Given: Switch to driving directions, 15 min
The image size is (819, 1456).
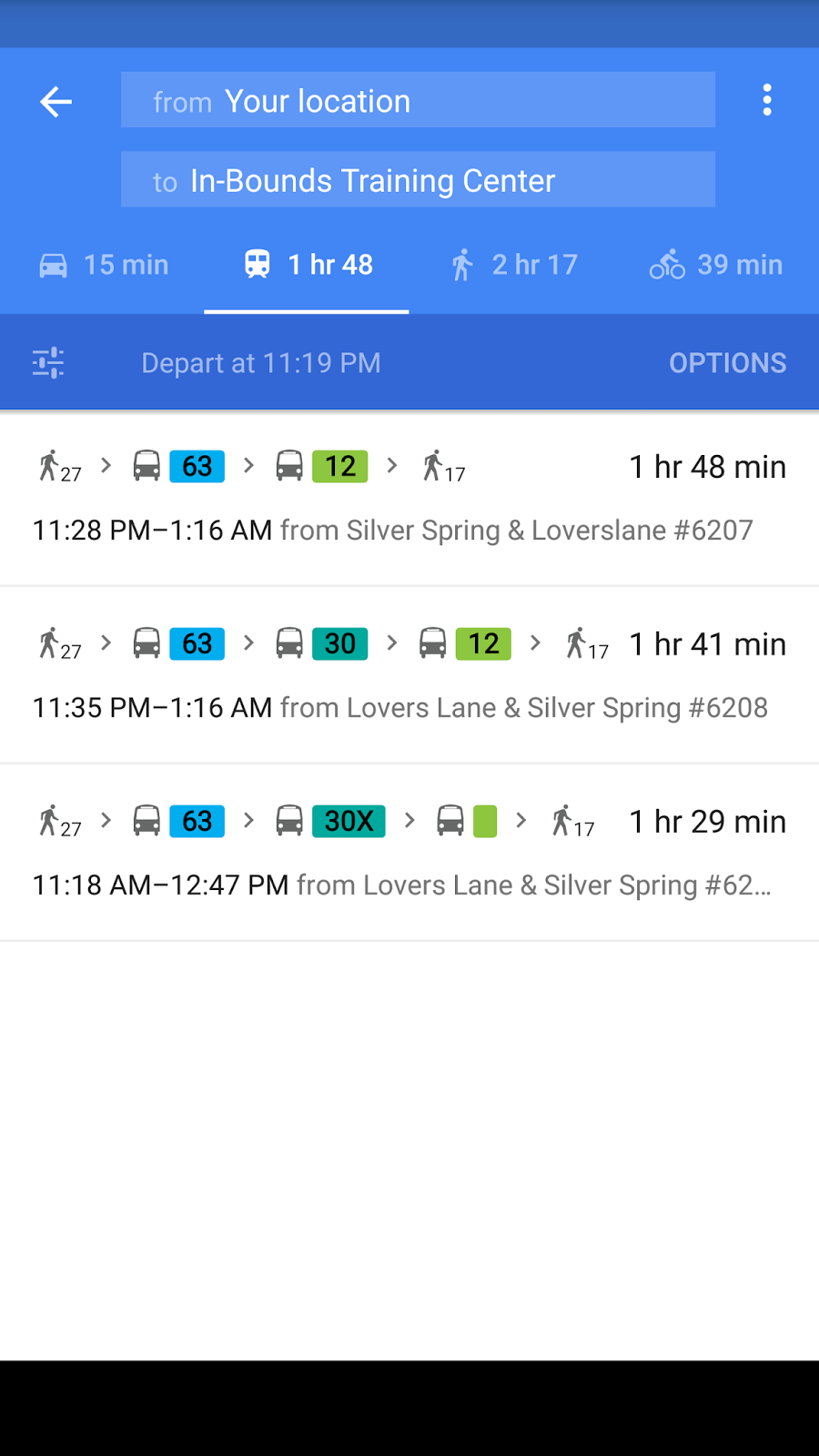Looking at the screenshot, I should click(x=104, y=265).
